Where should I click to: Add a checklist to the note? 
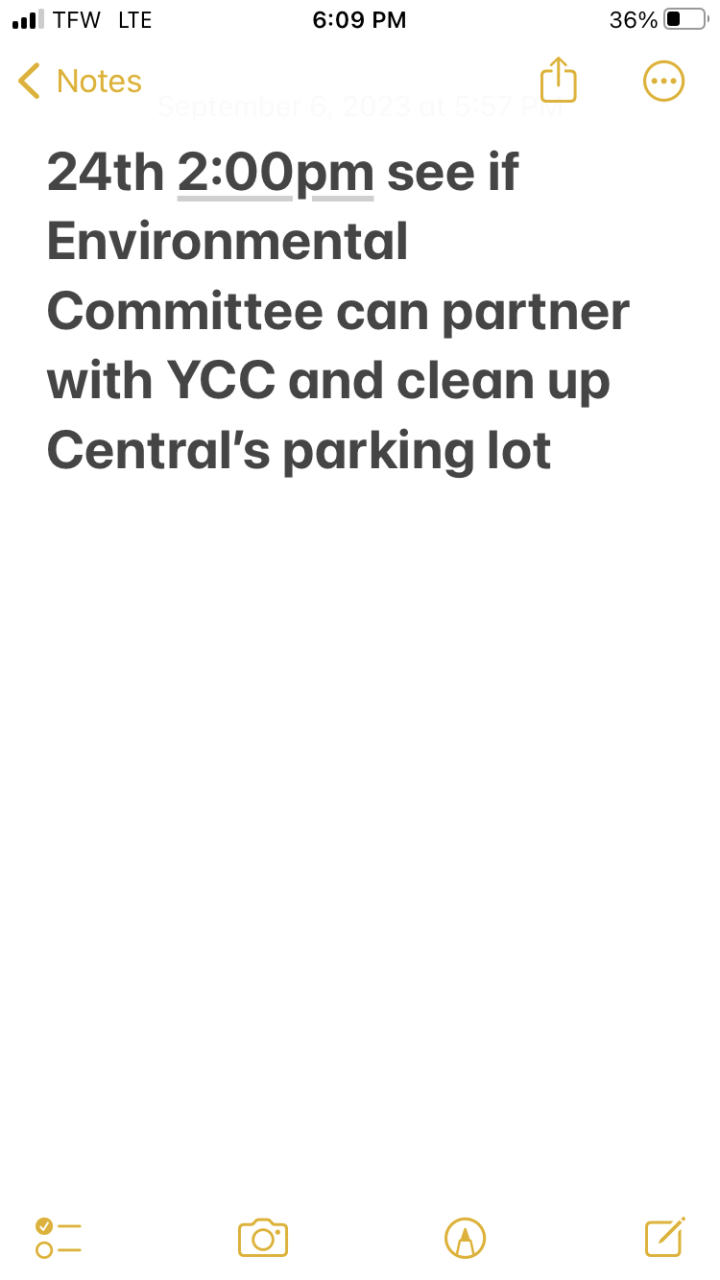(x=58, y=1238)
